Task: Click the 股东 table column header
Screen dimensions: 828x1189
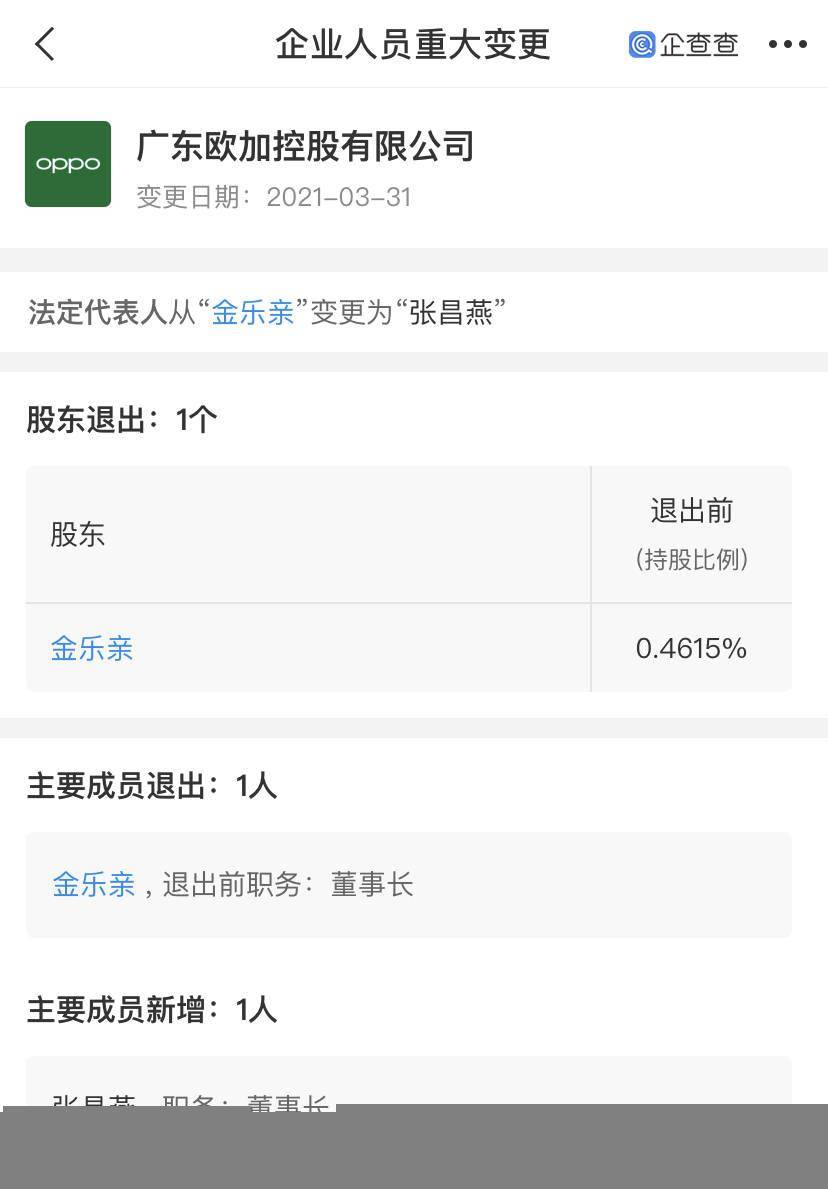Action: click(x=80, y=534)
